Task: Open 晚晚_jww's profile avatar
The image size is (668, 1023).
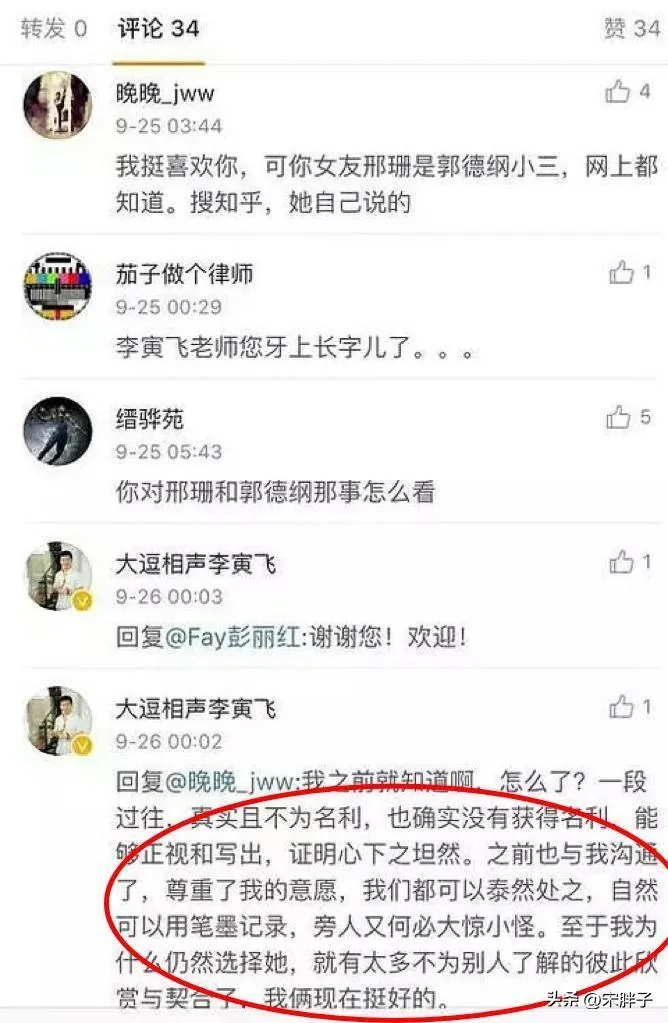Action: 58,106
